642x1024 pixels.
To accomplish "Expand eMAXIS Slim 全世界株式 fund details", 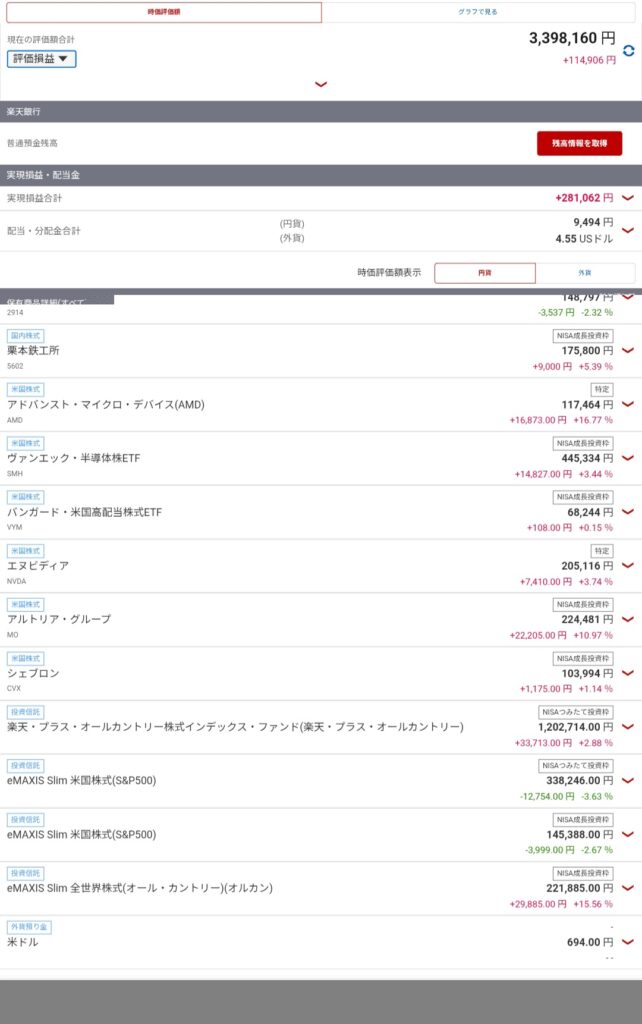I will pyautogui.click(x=627, y=888).
